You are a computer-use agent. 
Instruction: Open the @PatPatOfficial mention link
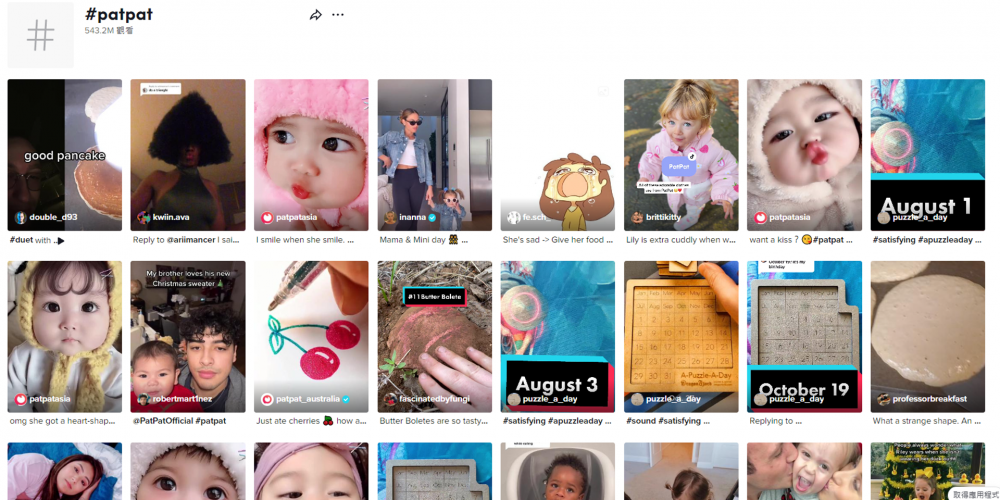(x=163, y=421)
